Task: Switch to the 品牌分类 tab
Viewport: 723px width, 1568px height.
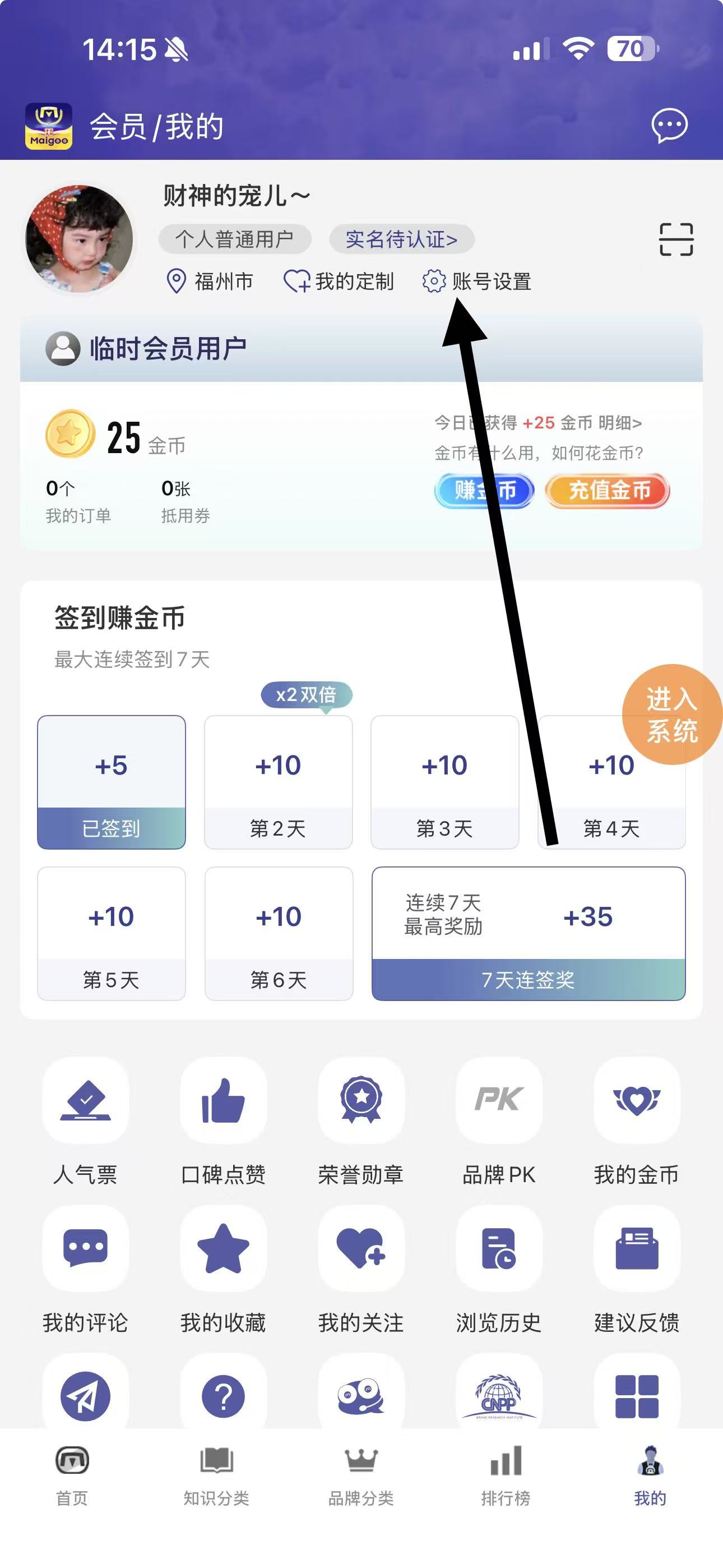Action: (361, 1475)
